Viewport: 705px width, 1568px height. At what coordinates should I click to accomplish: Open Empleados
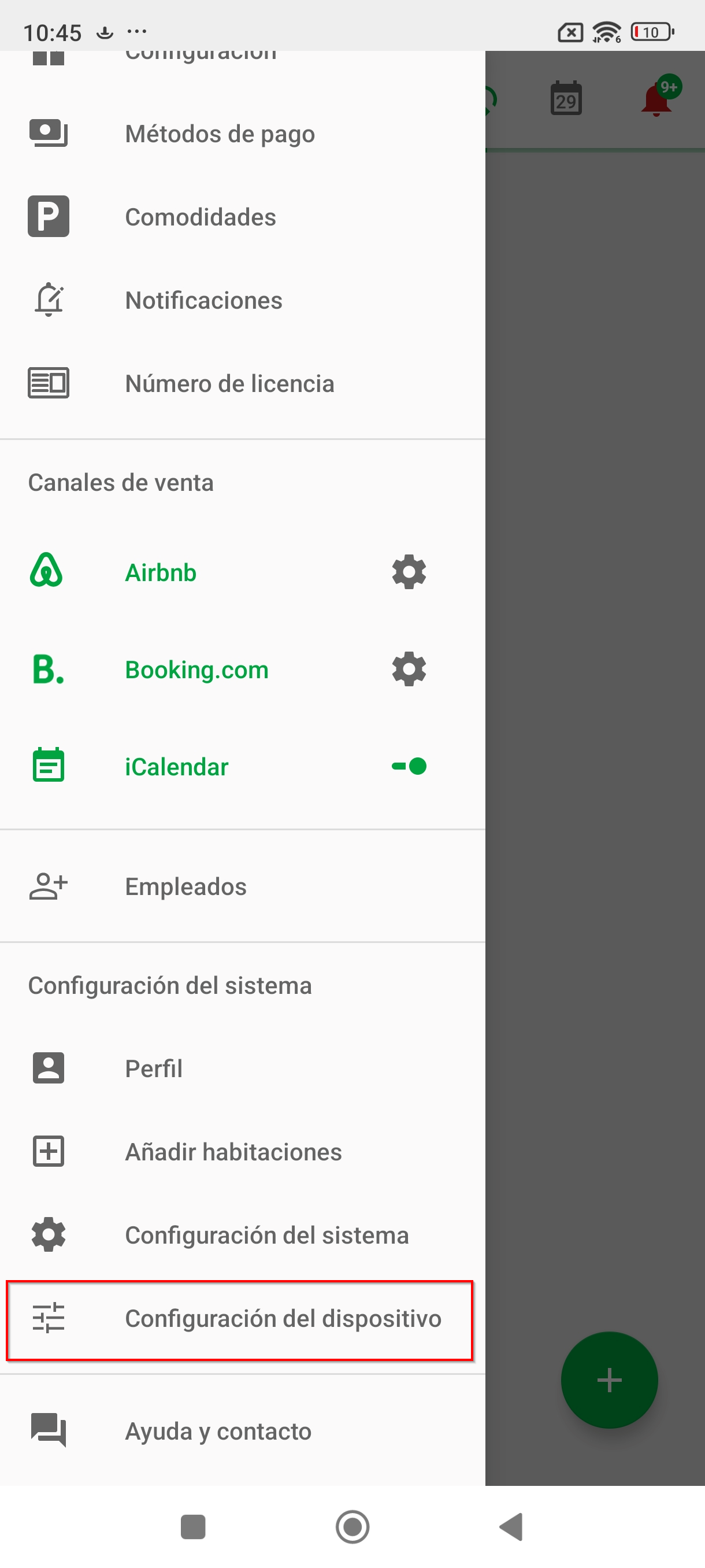tap(243, 887)
